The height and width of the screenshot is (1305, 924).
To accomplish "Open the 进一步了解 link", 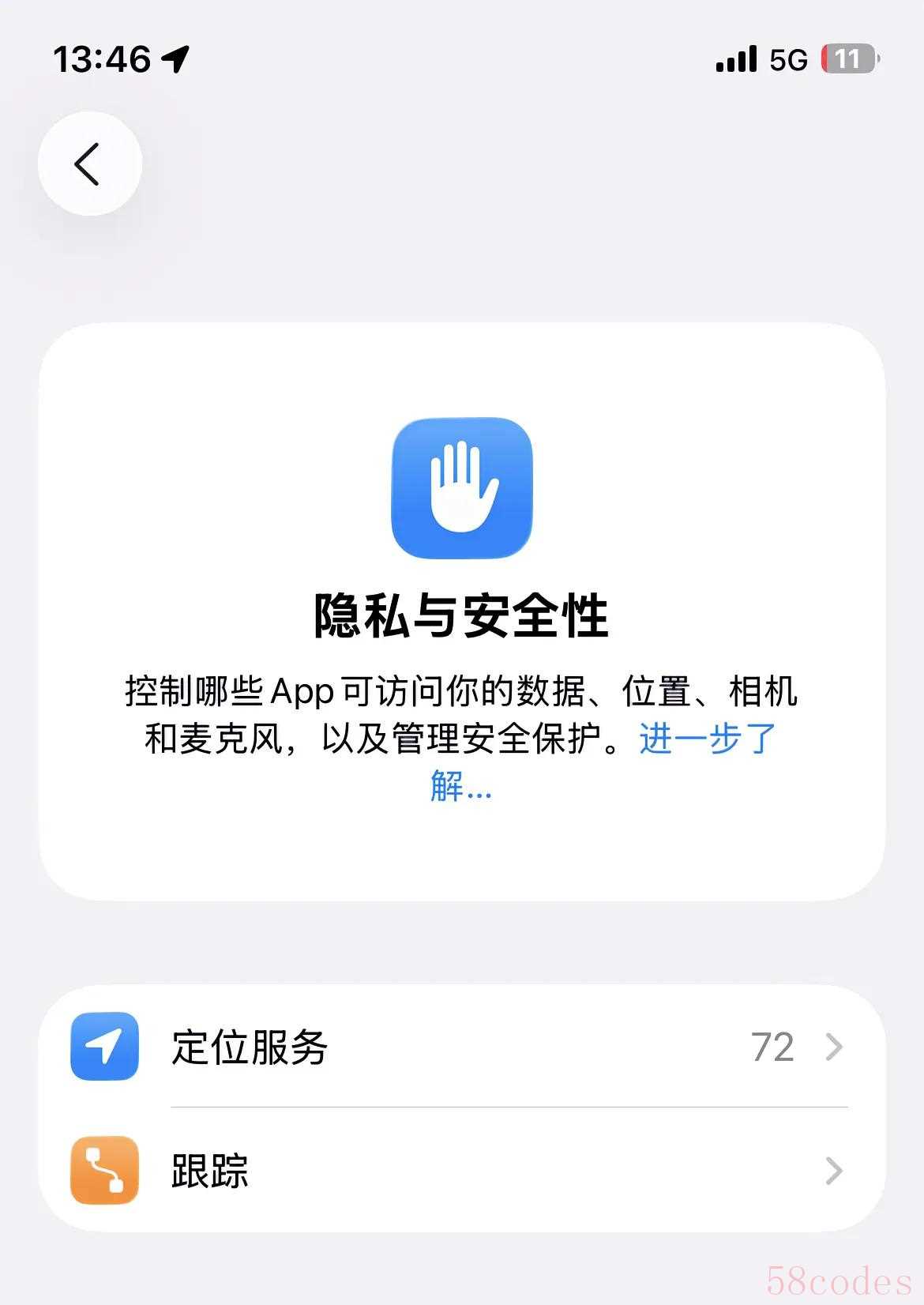I will click(x=707, y=739).
